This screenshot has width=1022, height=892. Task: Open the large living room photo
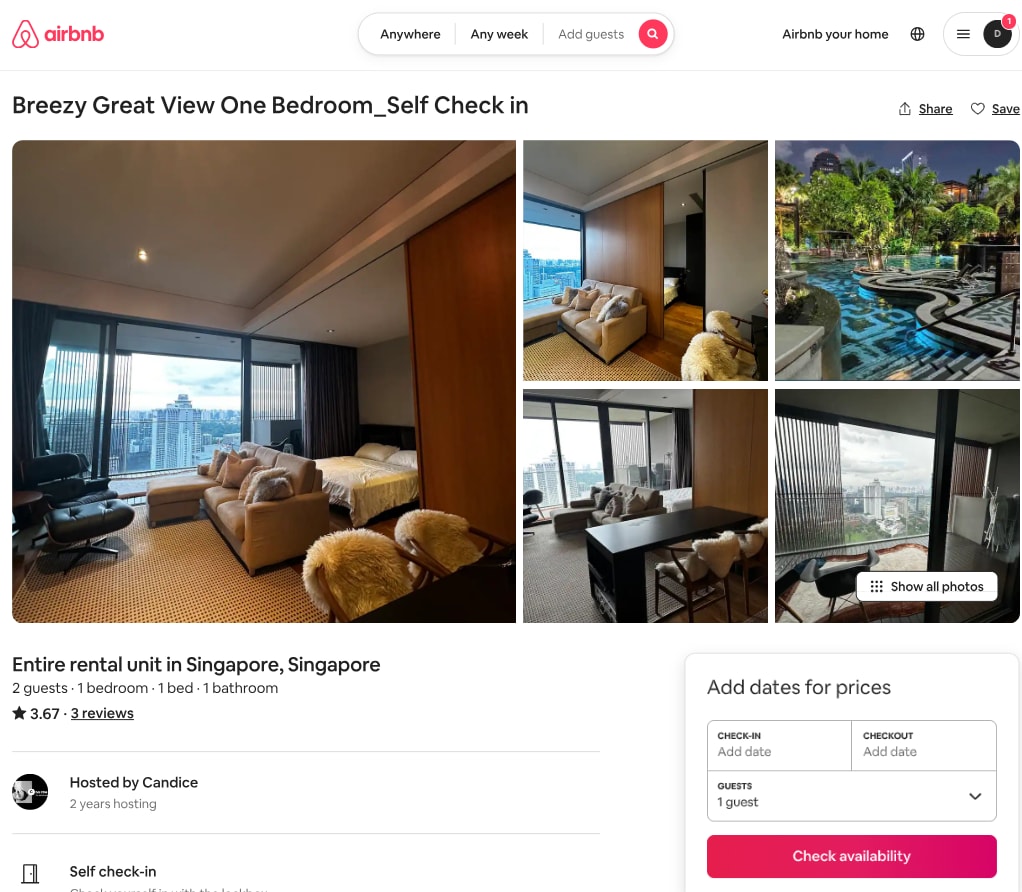(264, 381)
